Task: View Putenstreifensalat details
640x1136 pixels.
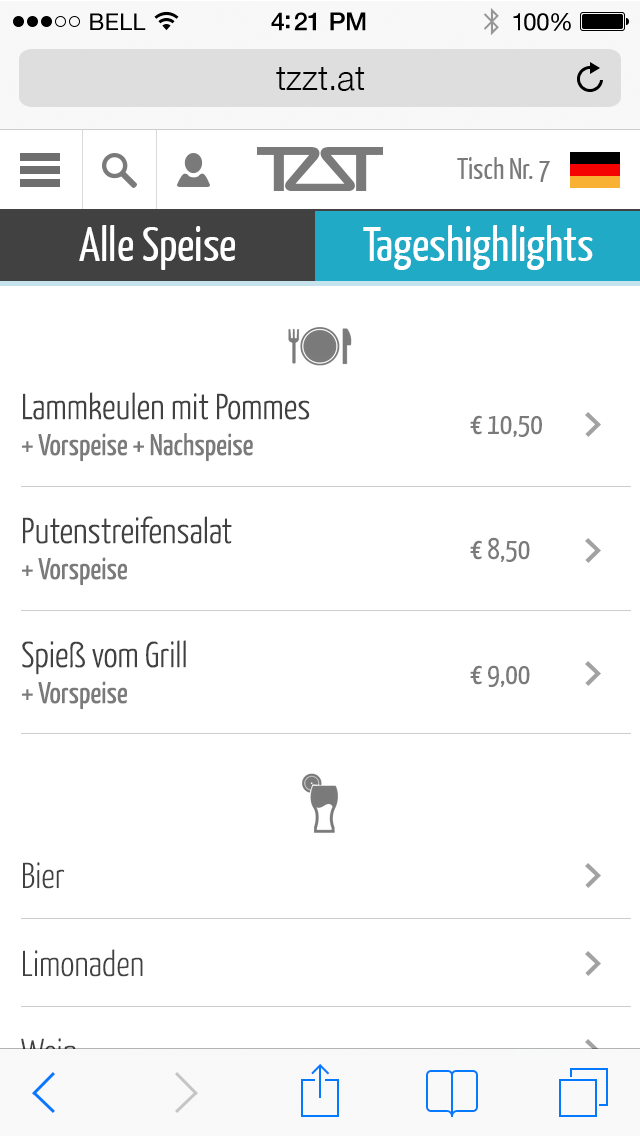Action: (x=320, y=549)
